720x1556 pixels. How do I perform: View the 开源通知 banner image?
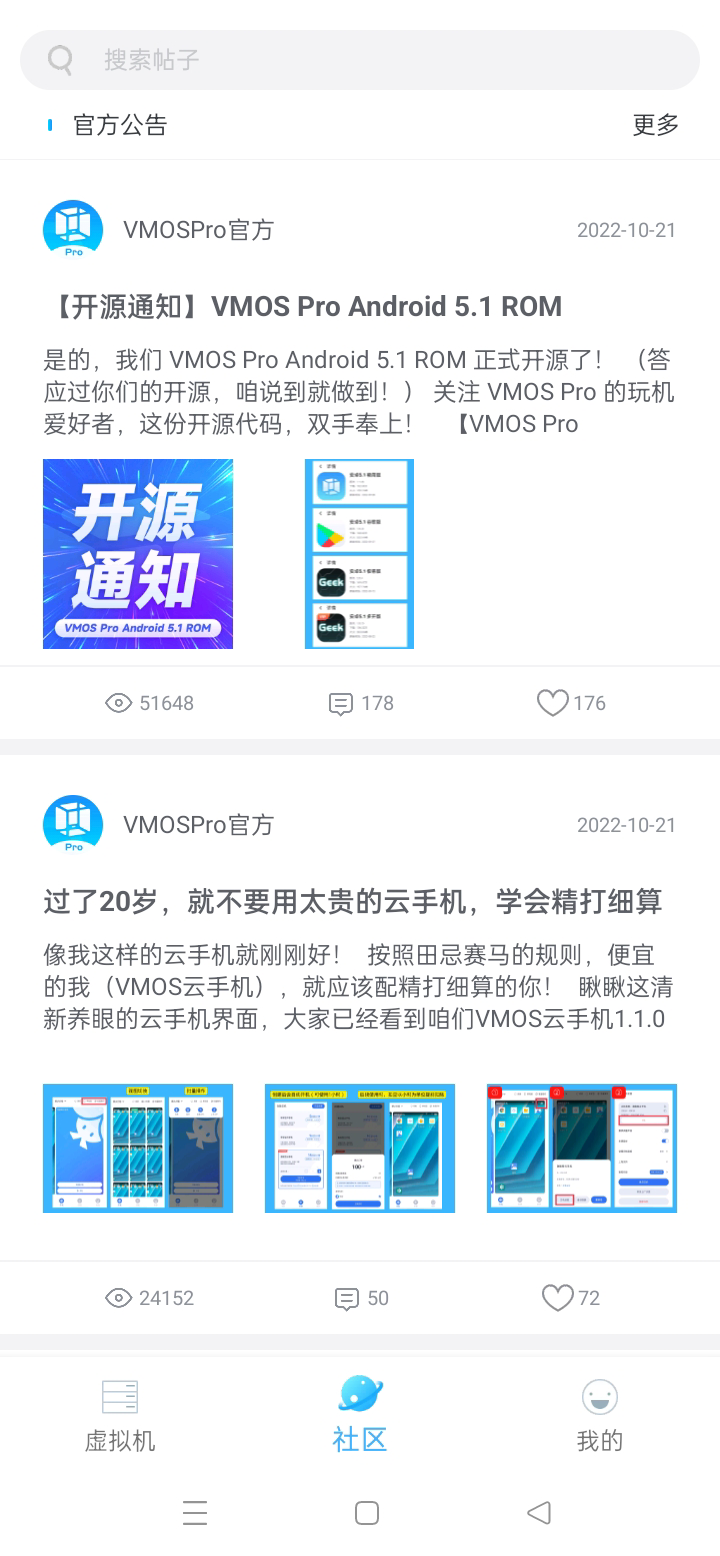[138, 554]
